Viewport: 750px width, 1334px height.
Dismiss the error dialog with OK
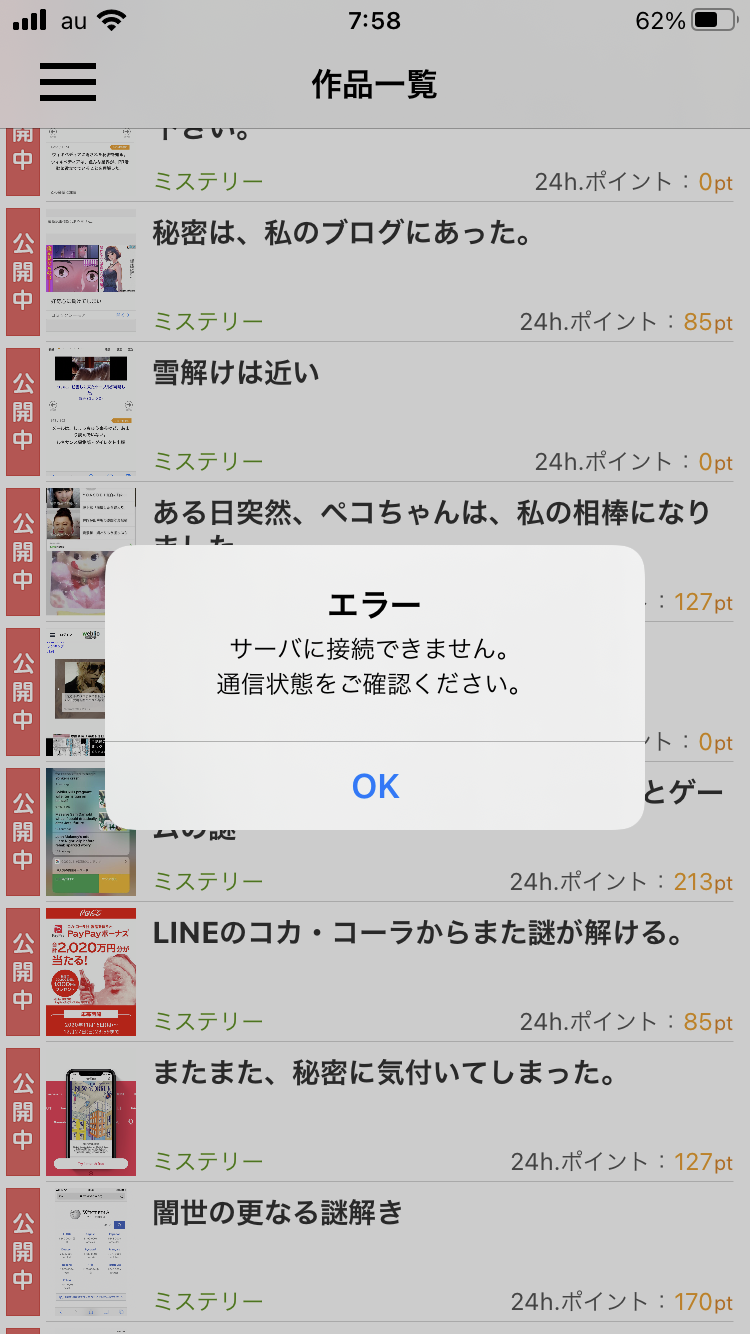click(375, 786)
